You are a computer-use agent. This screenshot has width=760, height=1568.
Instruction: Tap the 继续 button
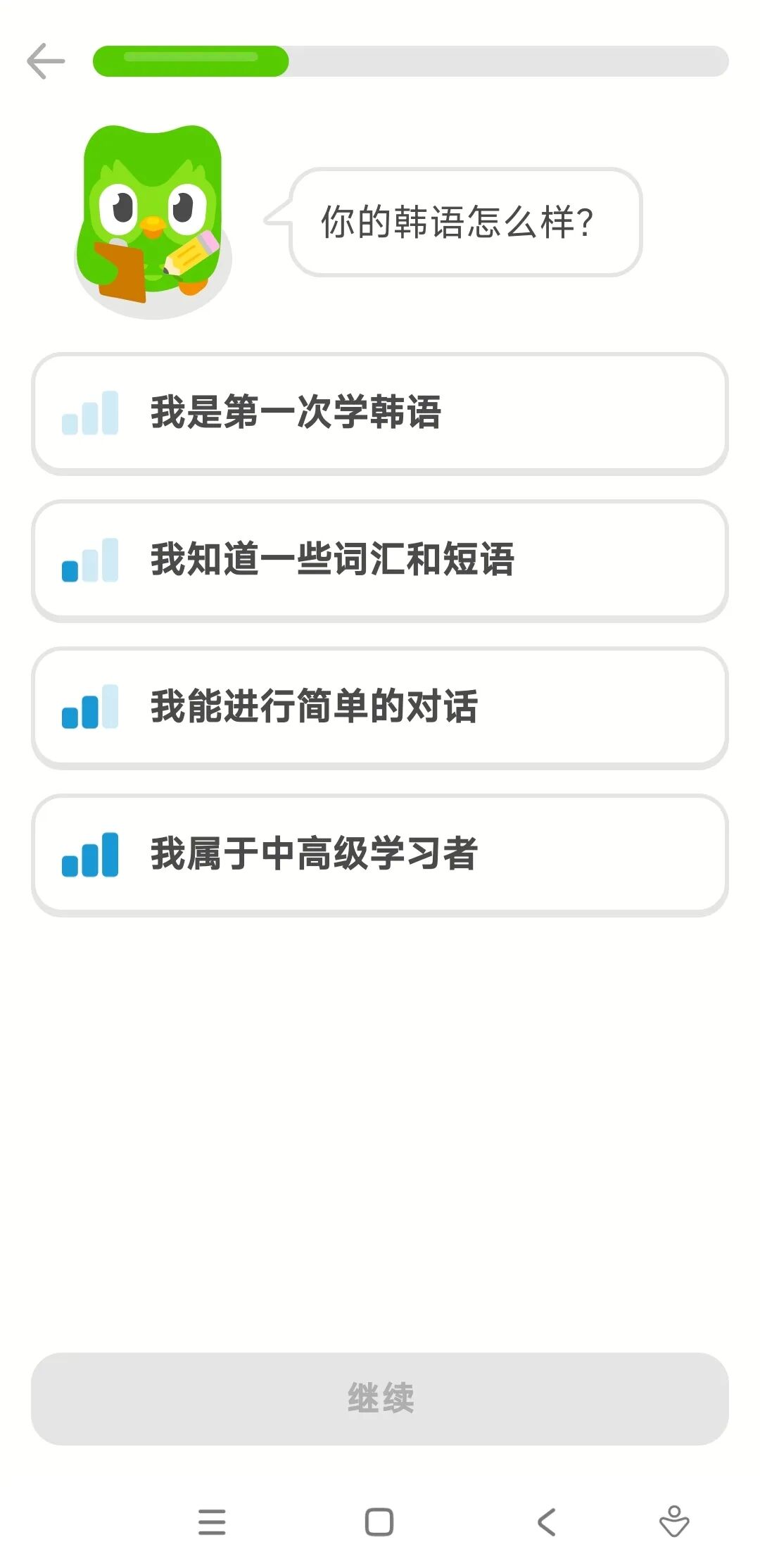(x=380, y=1398)
